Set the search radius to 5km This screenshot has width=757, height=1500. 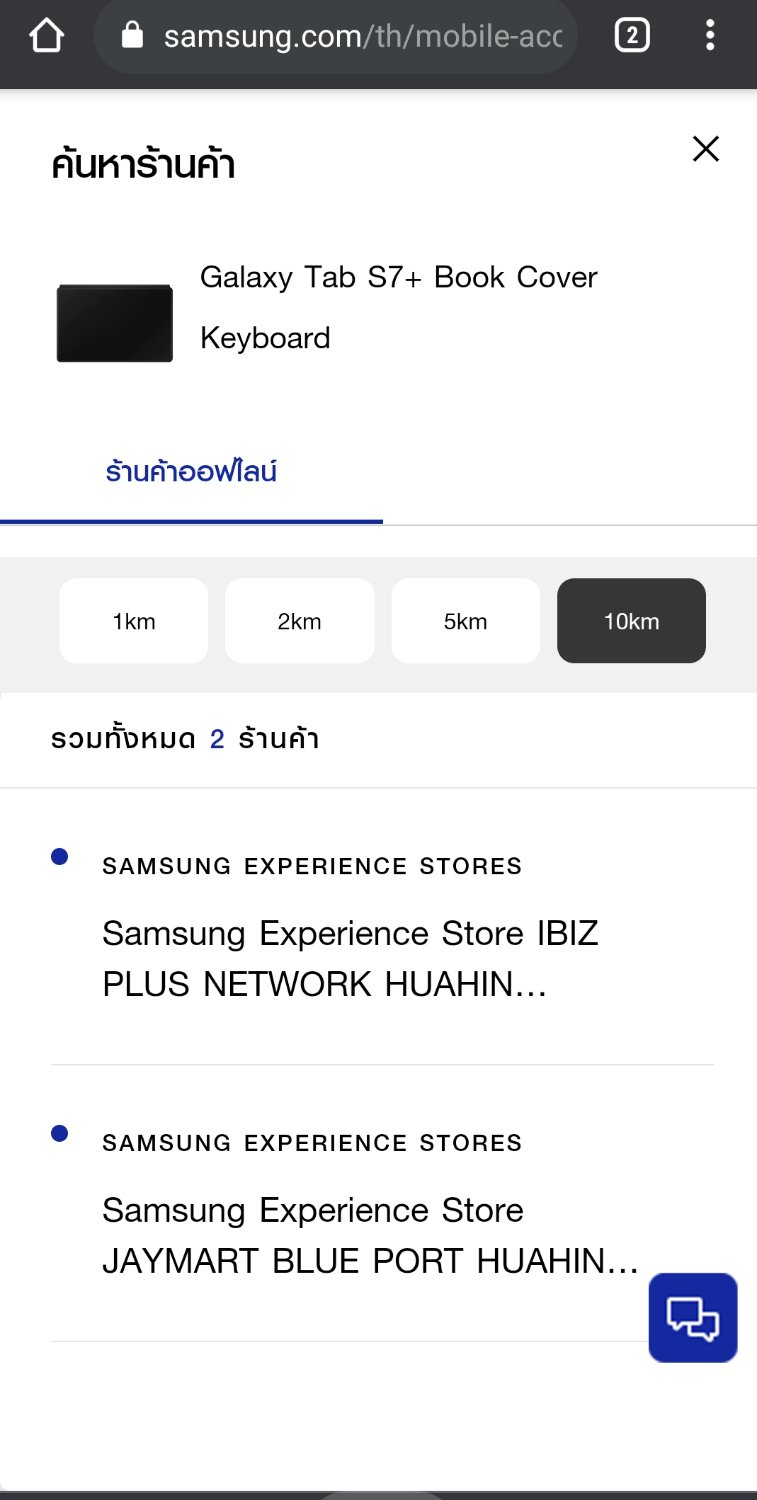[x=465, y=621]
